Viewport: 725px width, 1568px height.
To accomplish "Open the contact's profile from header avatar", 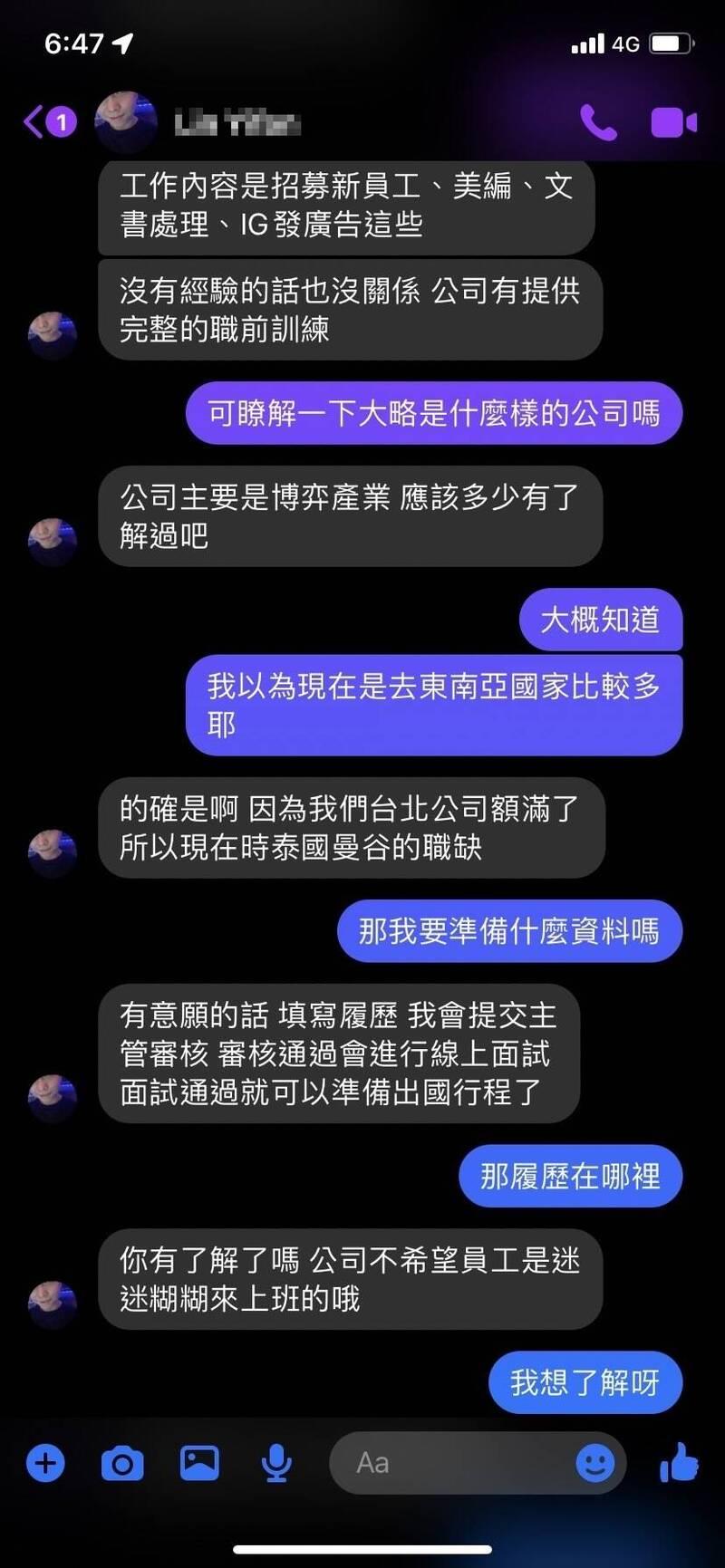I will point(125,121).
